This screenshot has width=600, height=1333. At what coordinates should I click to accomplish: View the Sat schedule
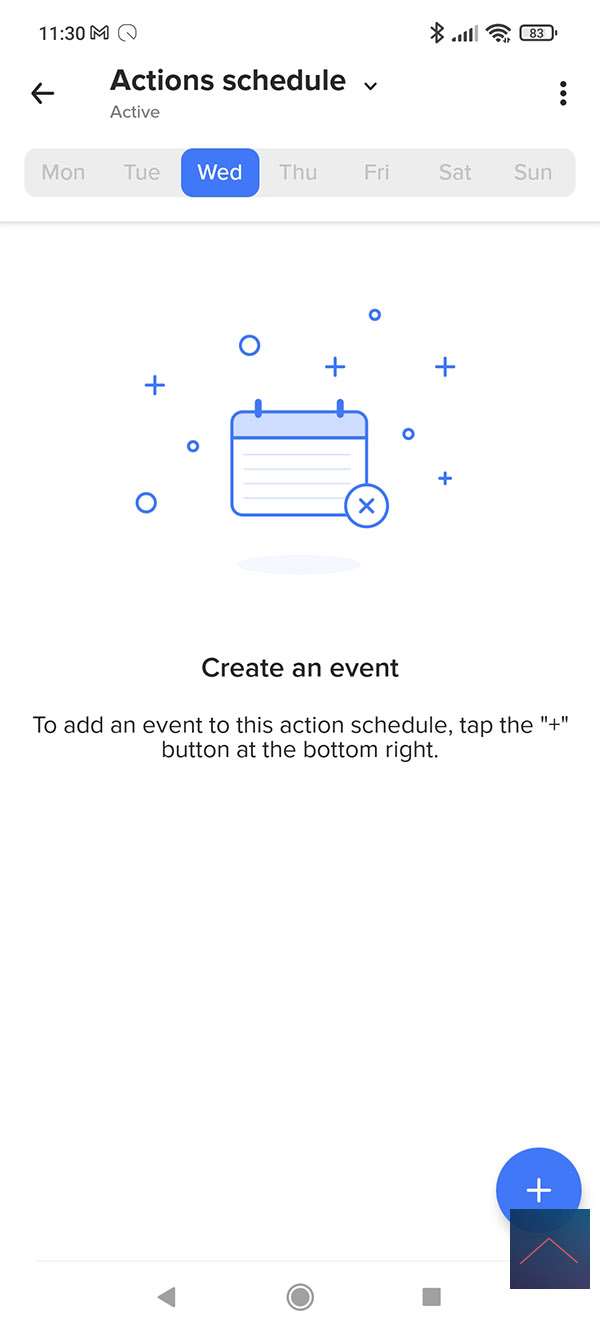[x=455, y=172]
